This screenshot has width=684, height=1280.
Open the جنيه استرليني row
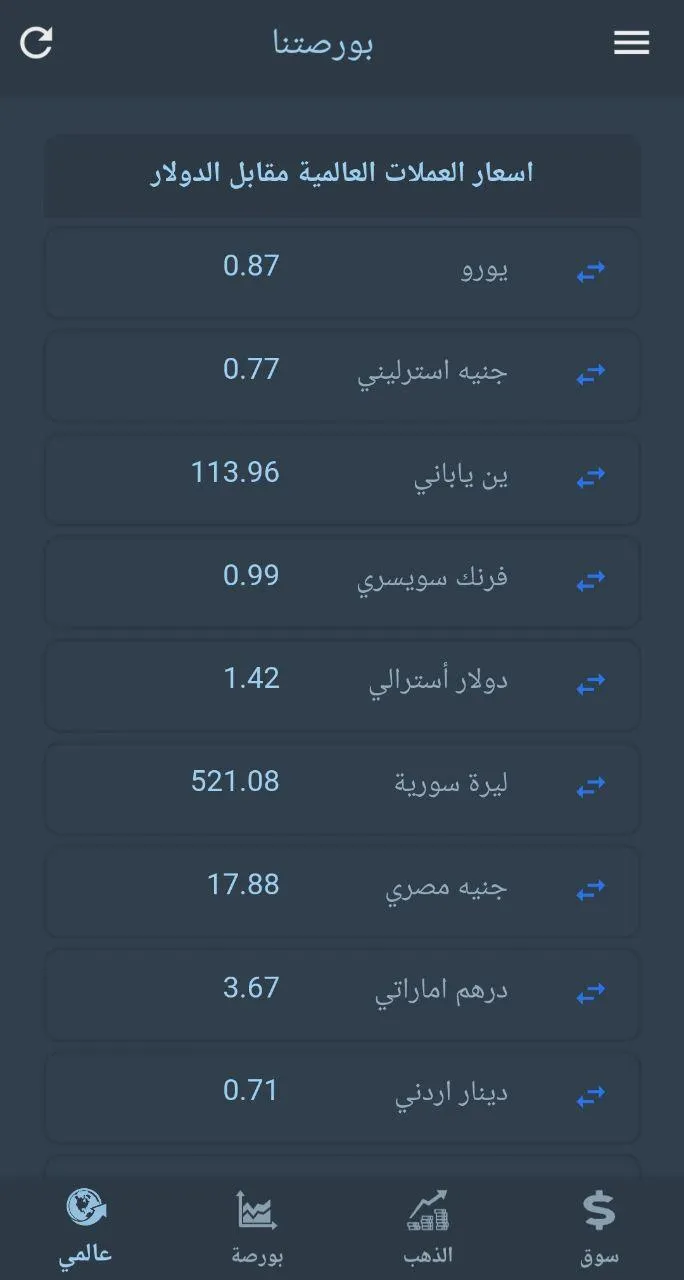tap(342, 375)
